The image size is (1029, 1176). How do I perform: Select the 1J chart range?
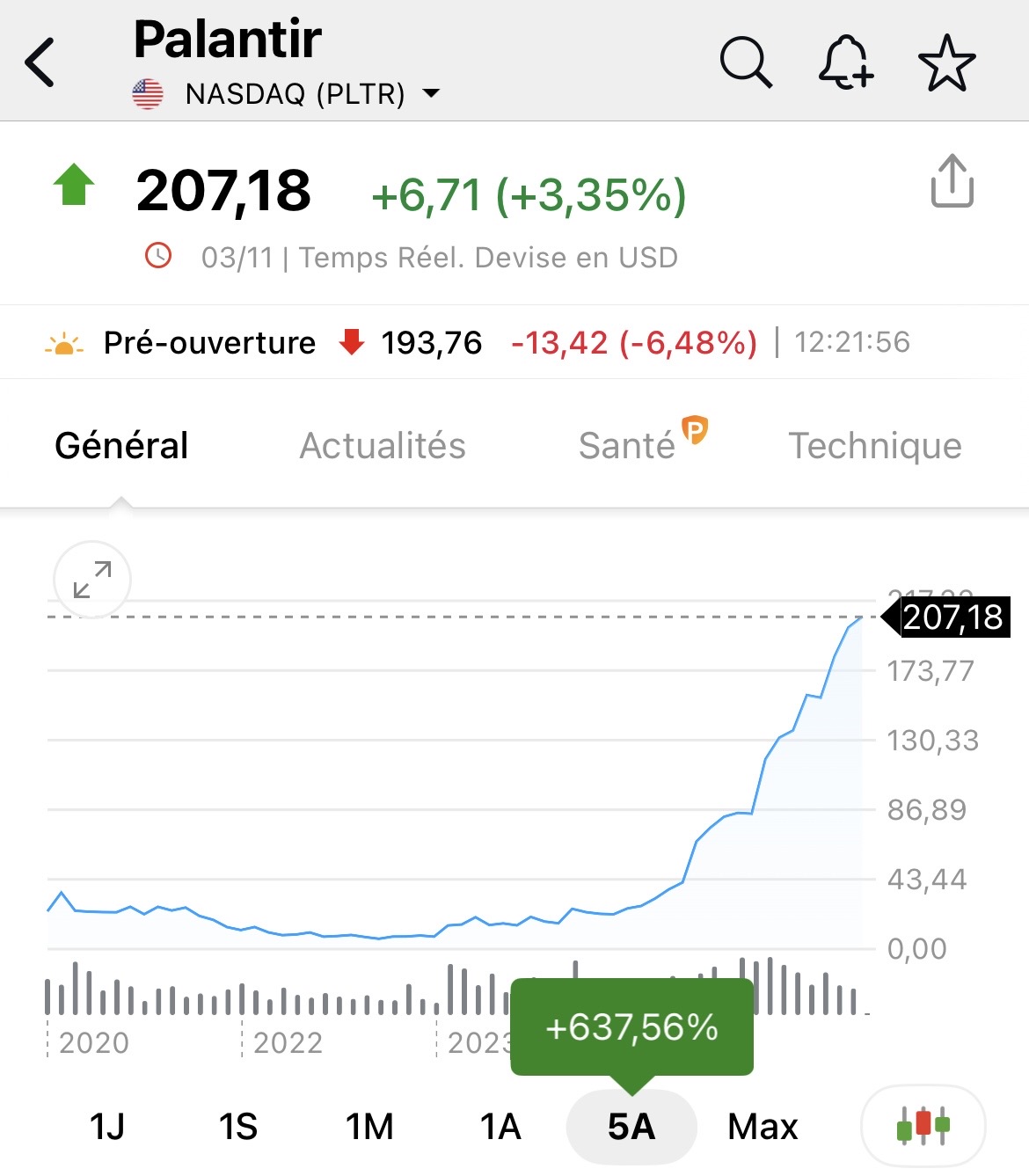click(107, 1126)
